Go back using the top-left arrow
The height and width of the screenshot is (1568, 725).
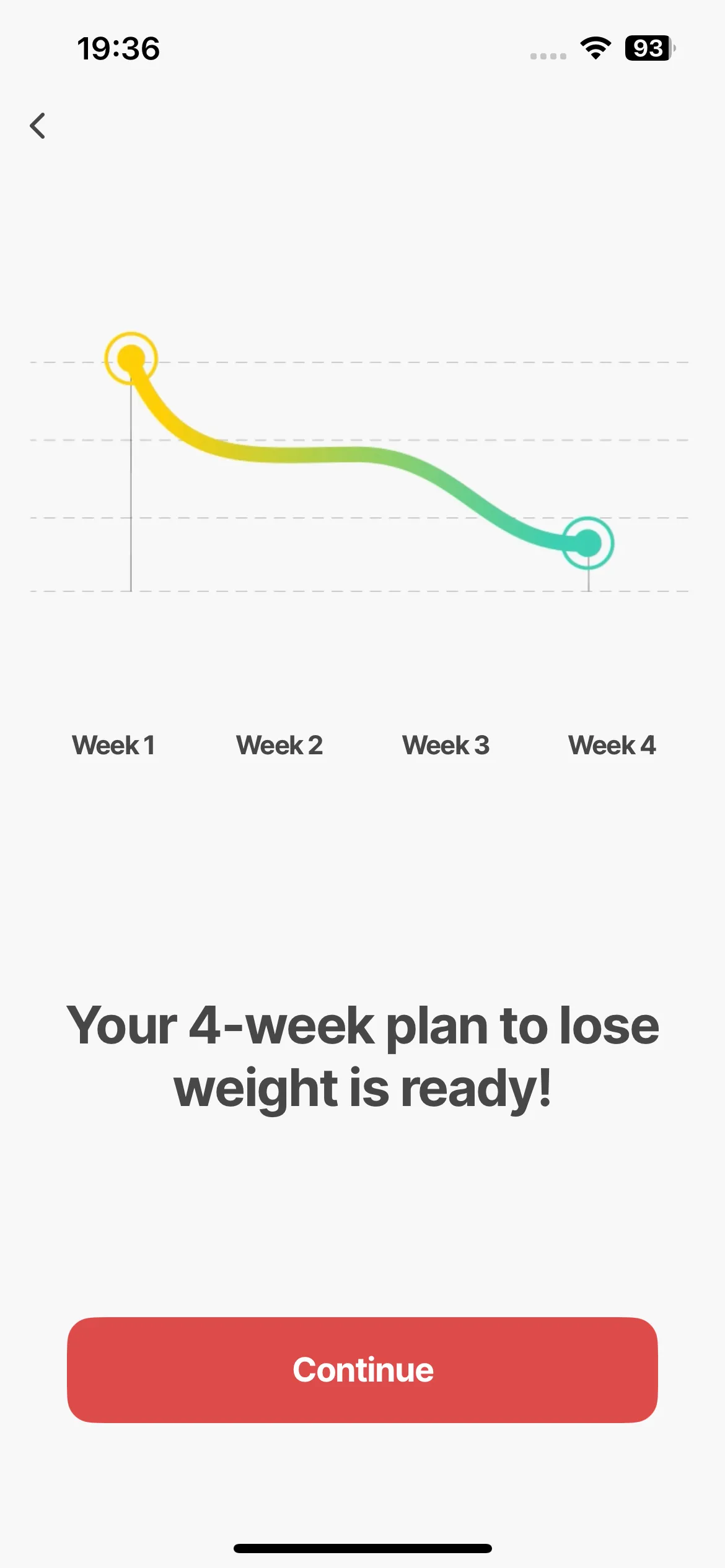tap(38, 126)
